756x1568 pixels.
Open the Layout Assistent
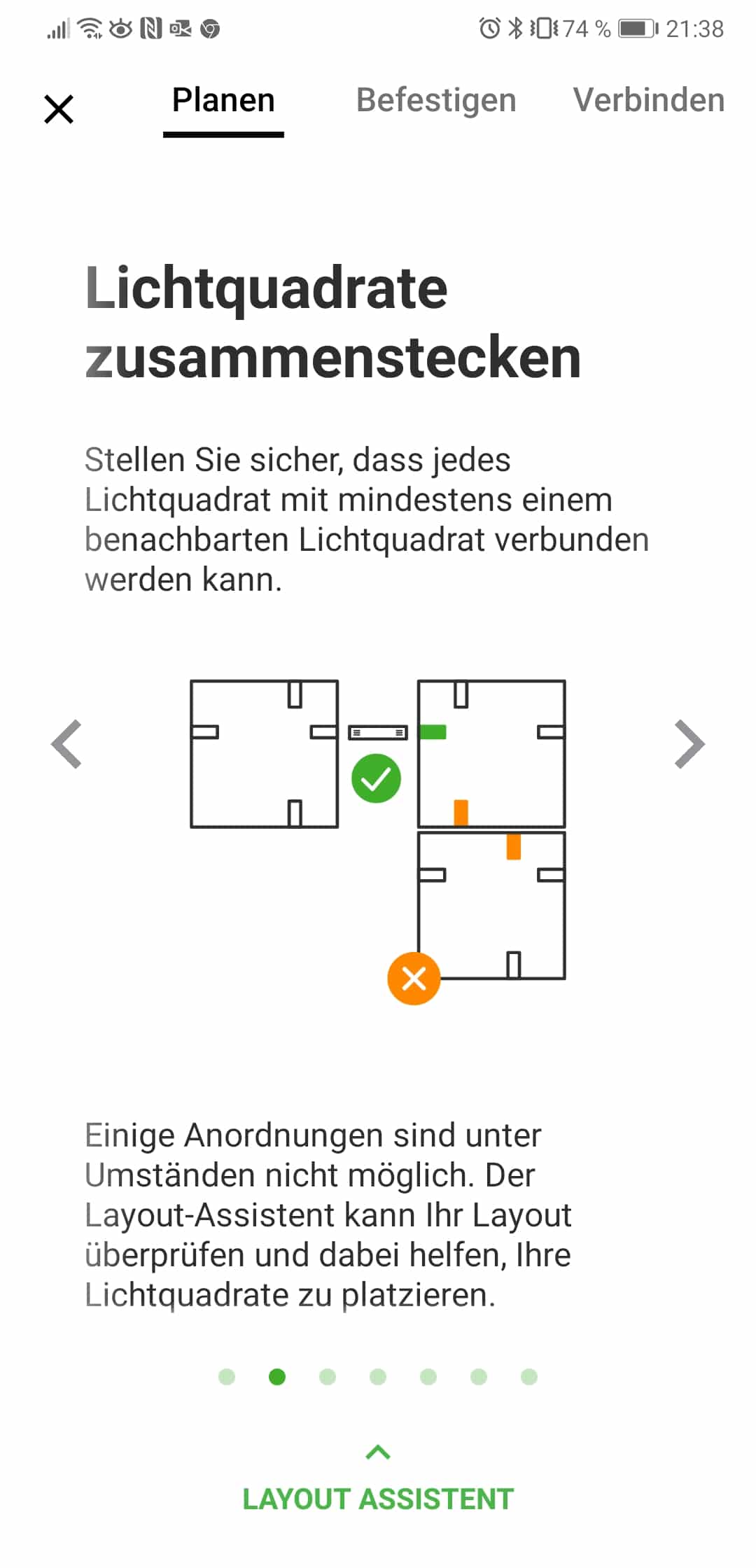click(x=378, y=1498)
